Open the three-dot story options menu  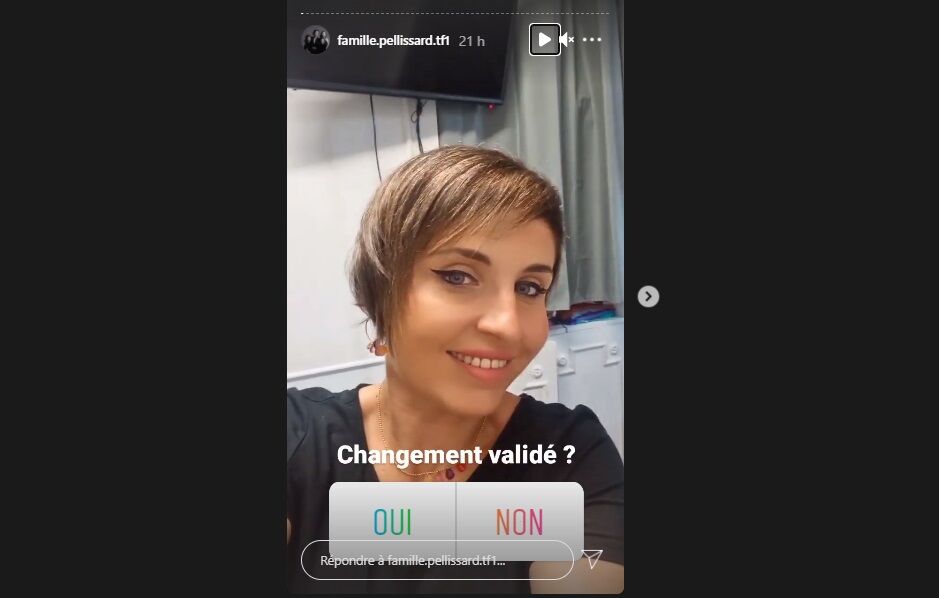click(x=592, y=40)
